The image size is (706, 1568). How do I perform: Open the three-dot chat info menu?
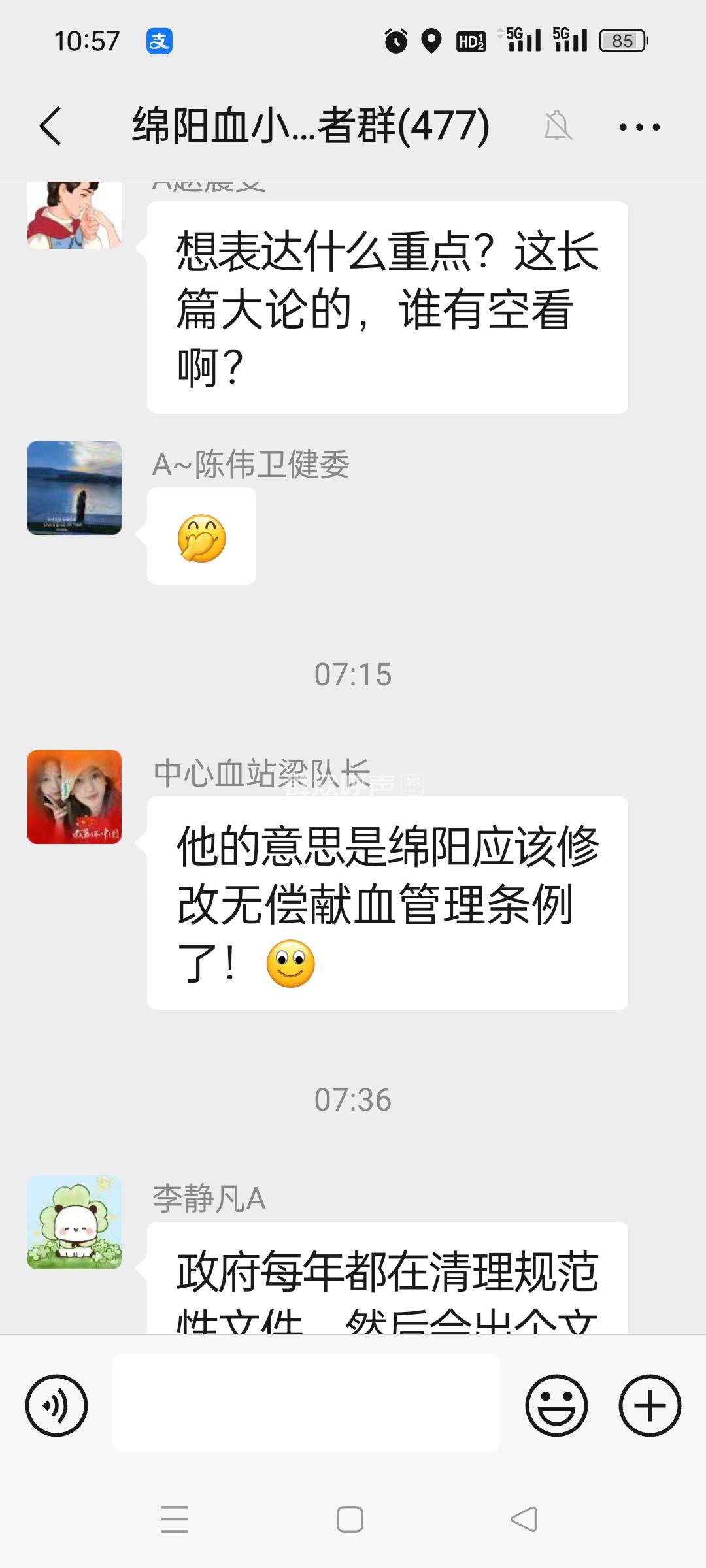(x=639, y=127)
